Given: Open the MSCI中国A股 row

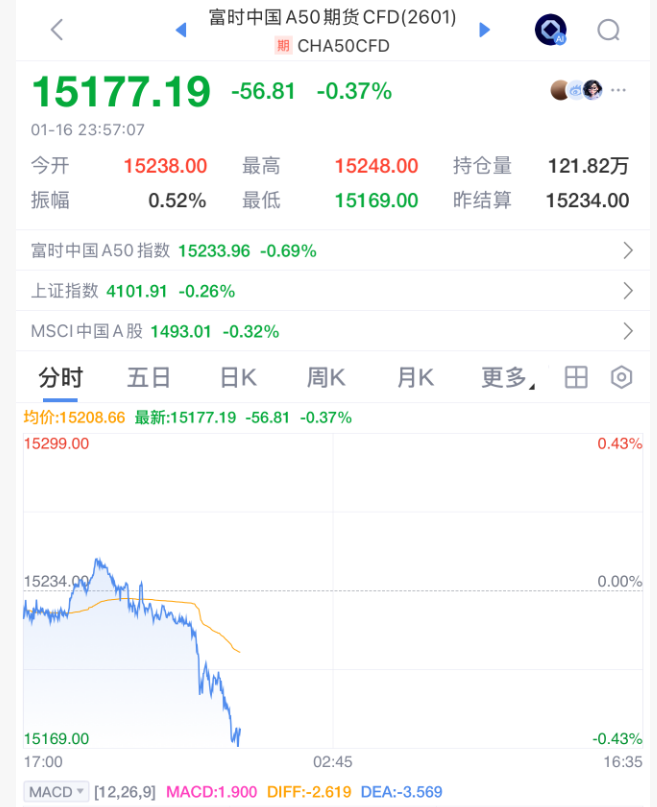Looking at the screenshot, I should pyautogui.click(x=328, y=331).
